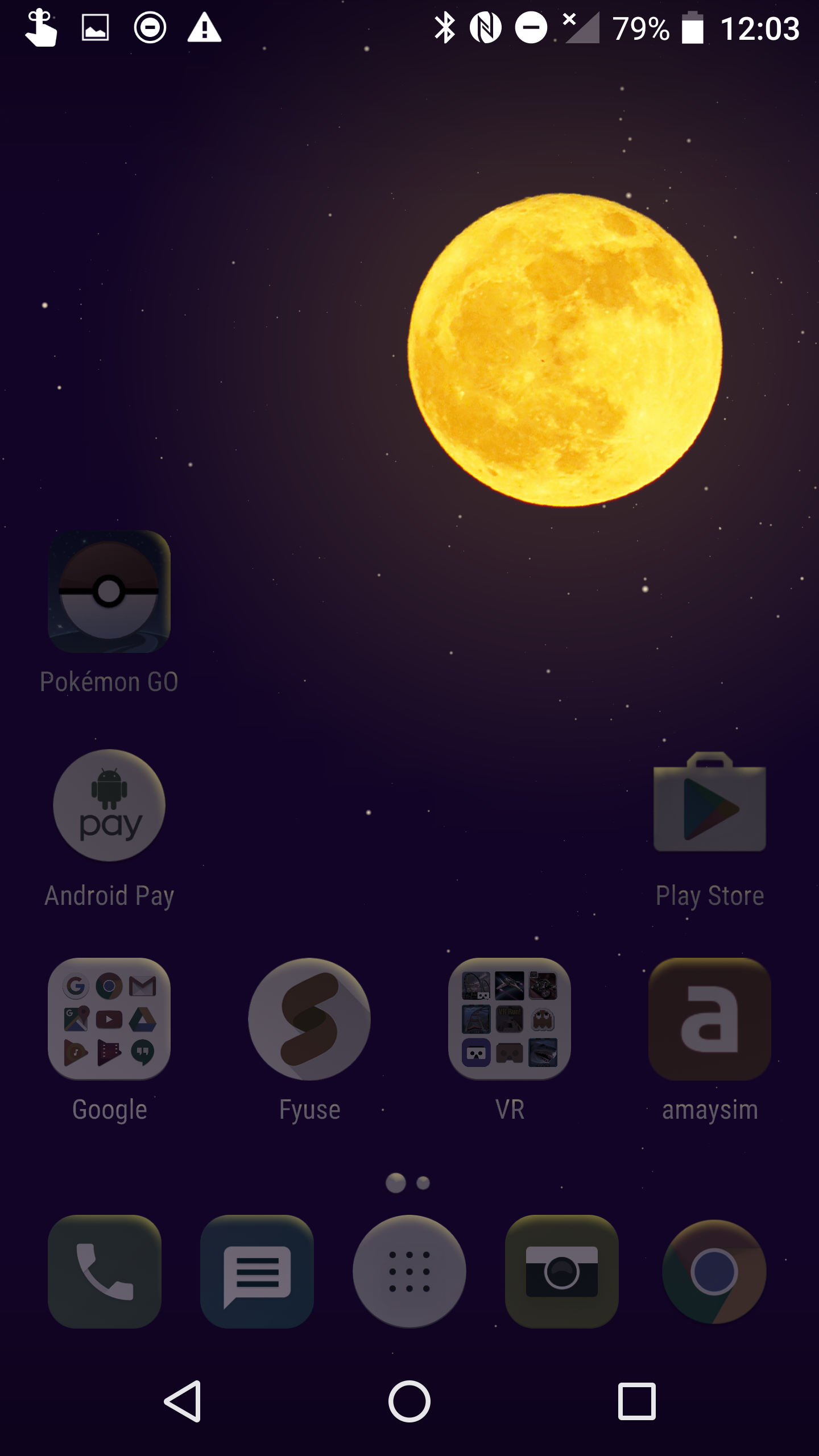Open the app drawer
This screenshot has width=819, height=1456.
[x=409, y=1272]
